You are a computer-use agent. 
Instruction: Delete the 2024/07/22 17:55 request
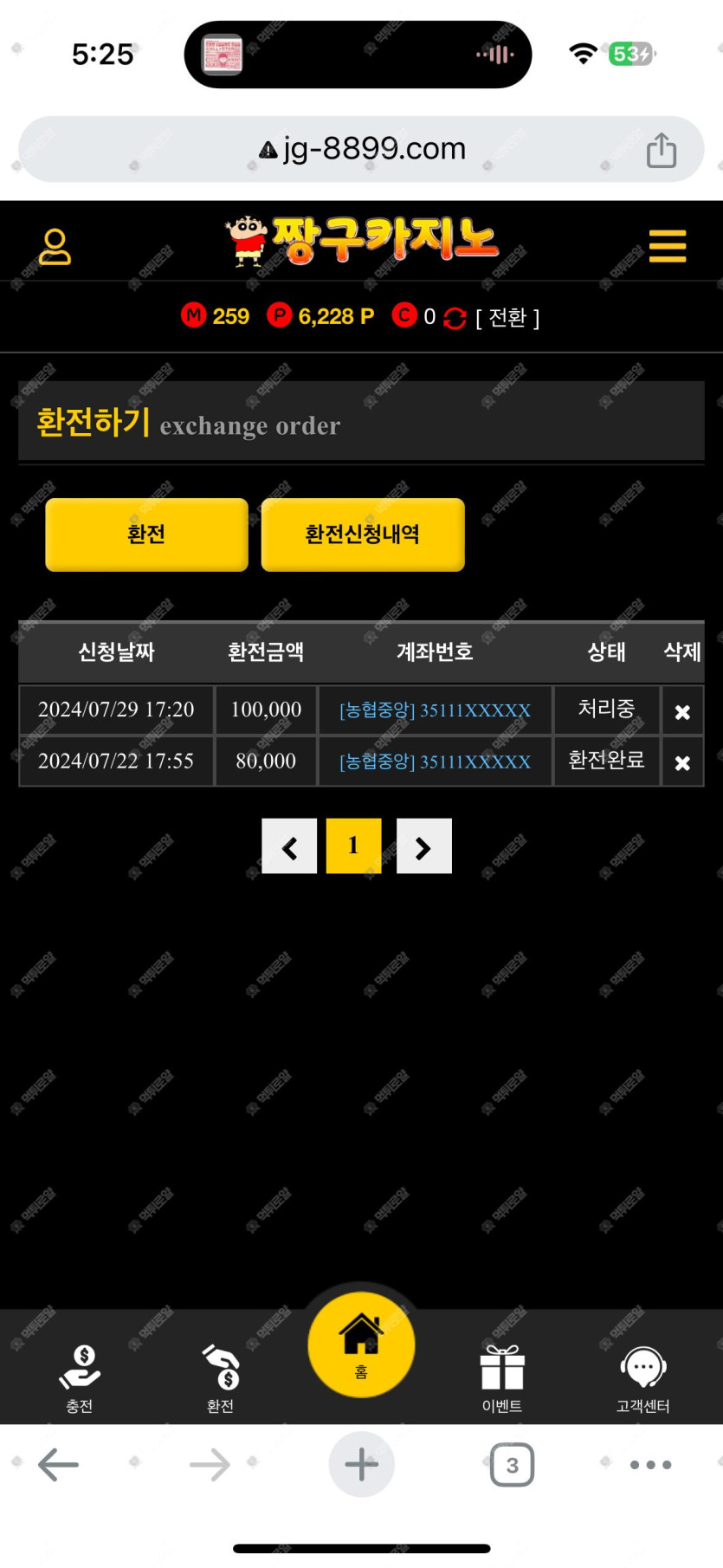[x=682, y=763]
